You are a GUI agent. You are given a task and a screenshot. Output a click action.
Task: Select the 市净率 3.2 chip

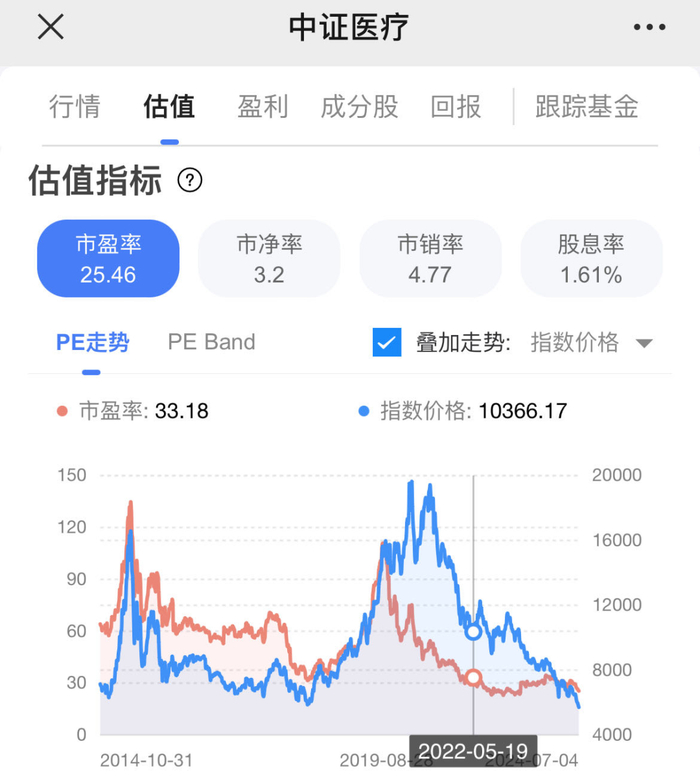coord(269,259)
